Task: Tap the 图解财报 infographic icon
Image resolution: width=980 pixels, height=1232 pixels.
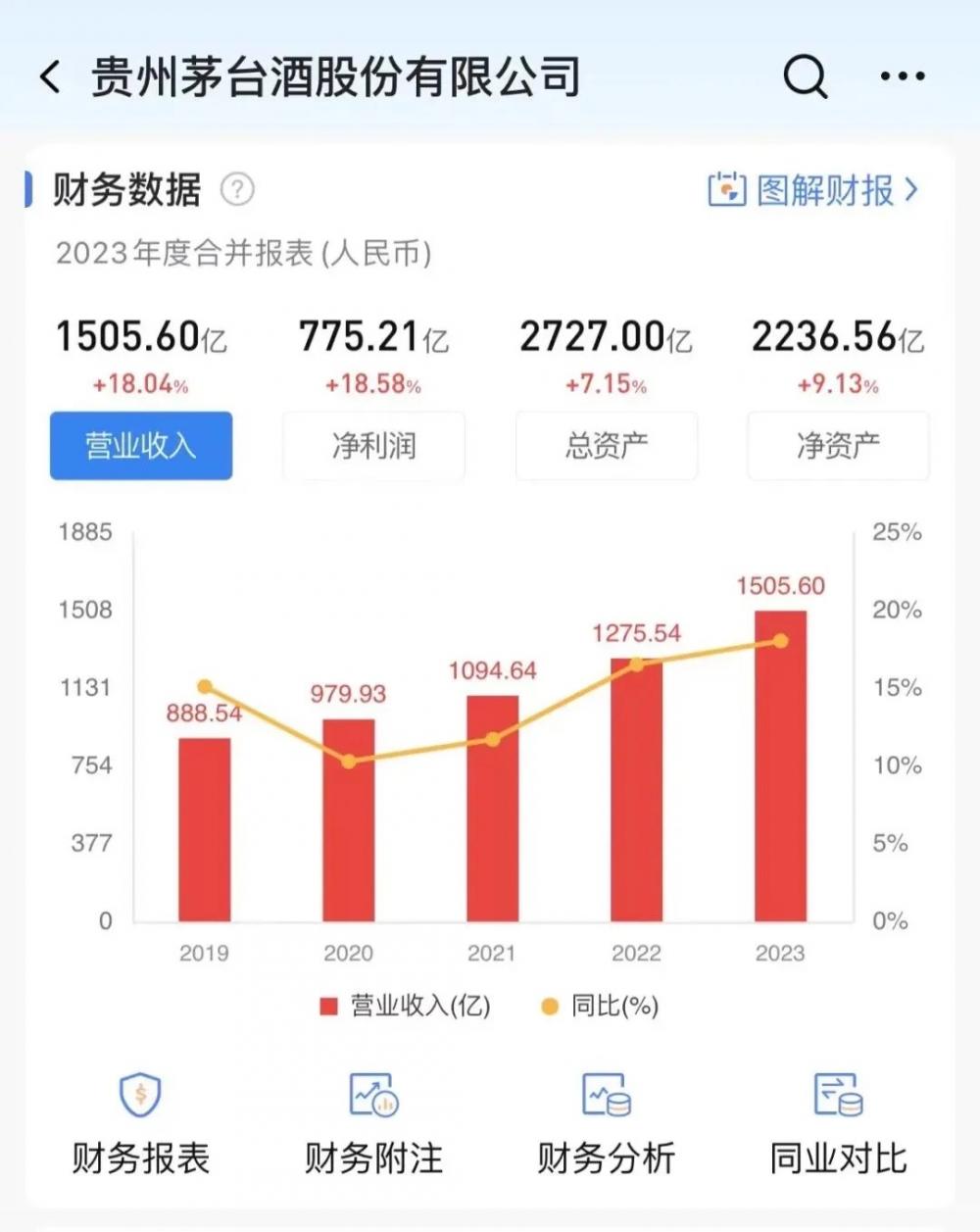Action: [727, 190]
